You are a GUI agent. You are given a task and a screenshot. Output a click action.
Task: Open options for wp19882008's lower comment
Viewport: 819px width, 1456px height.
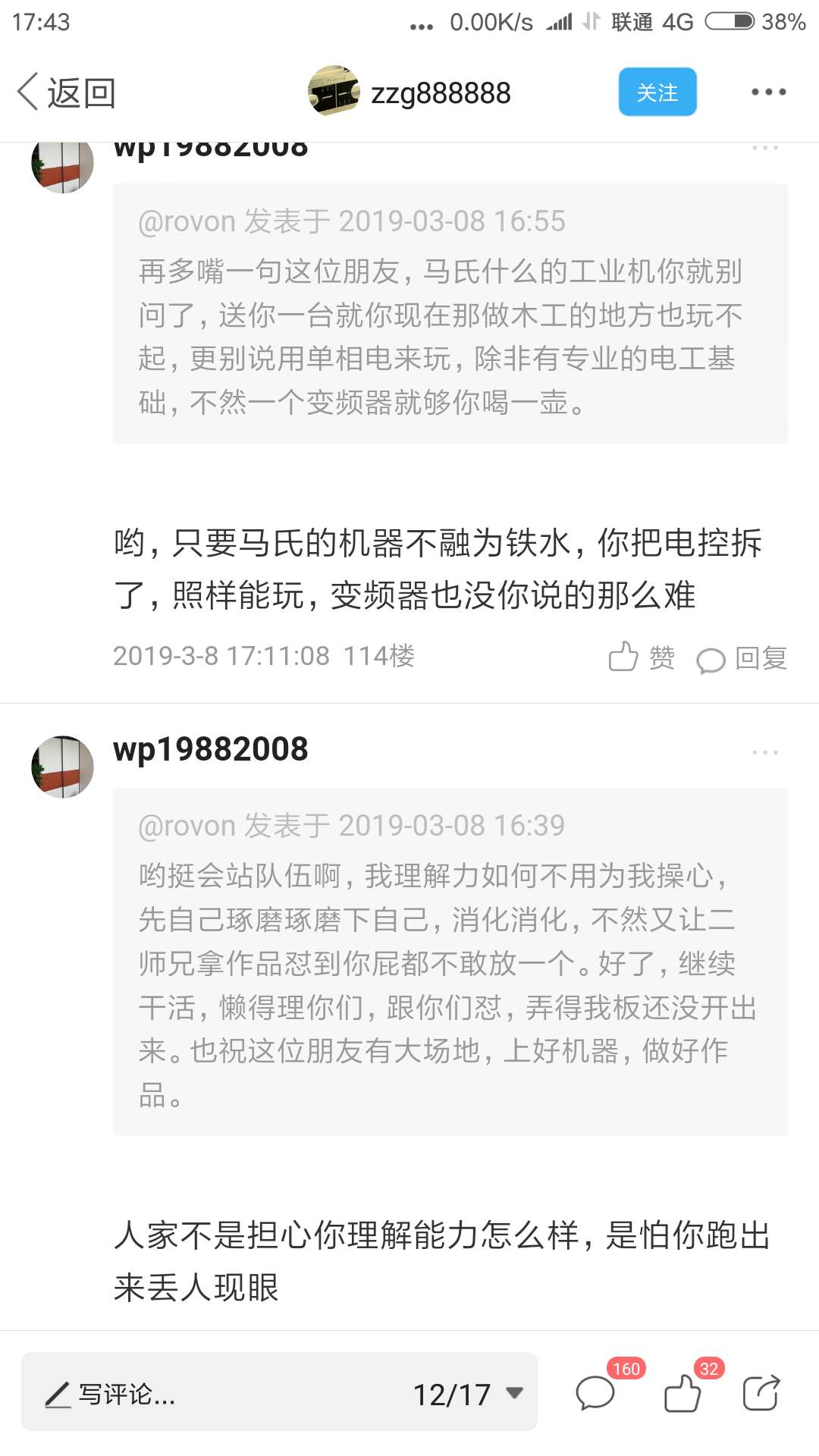click(x=764, y=752)
